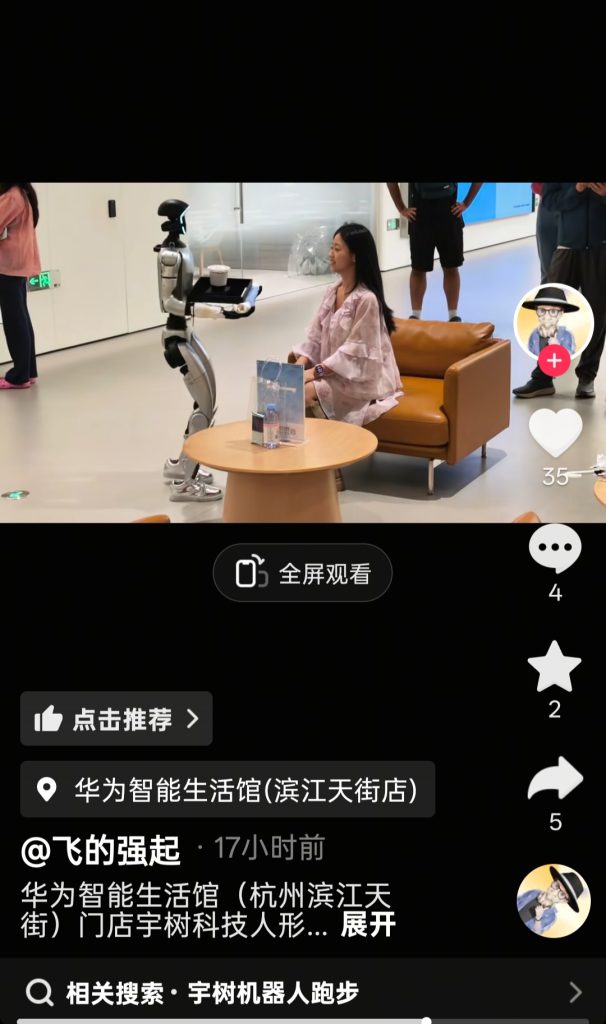This screenshot has height=1024, width=606.
Task: Expand the caption with 展开
Action: (x=368, y=925)
